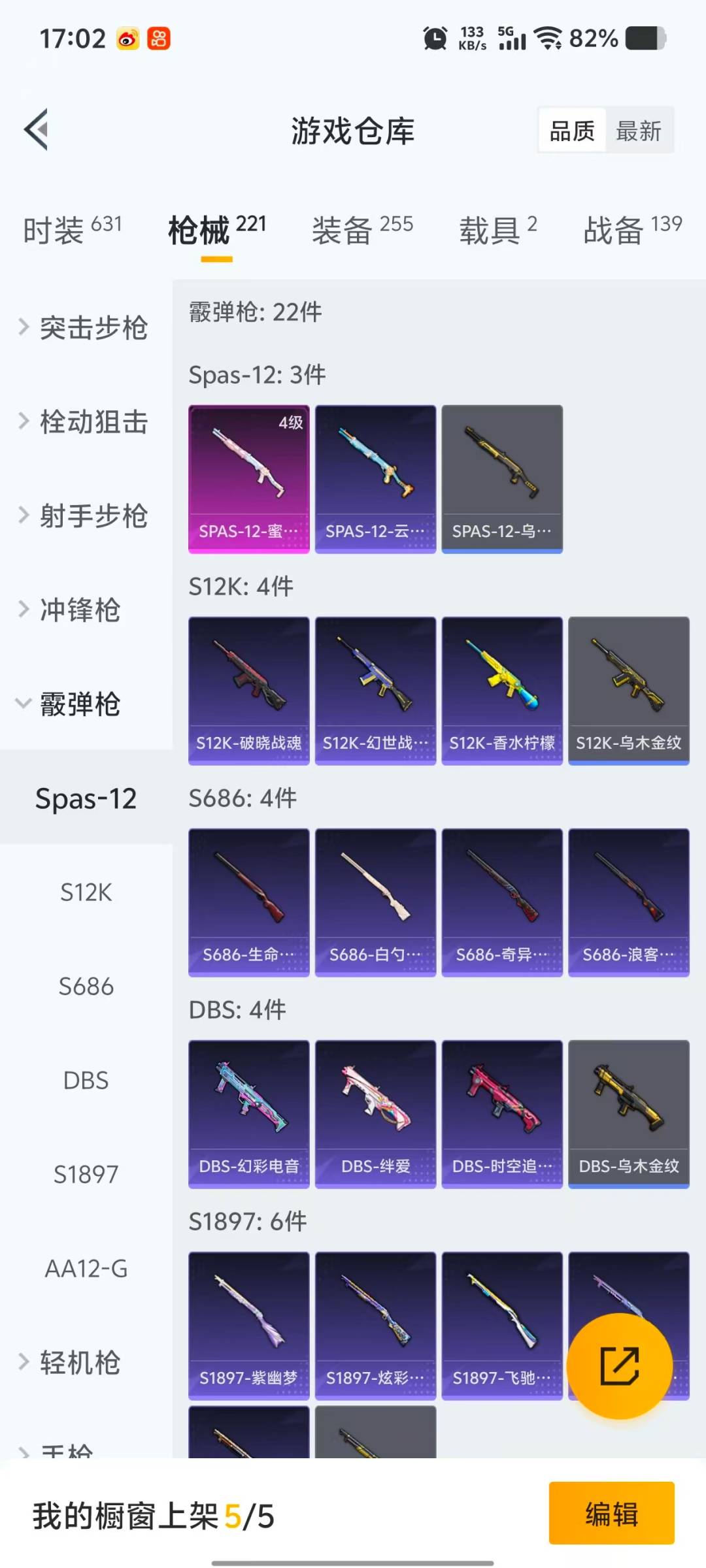Viewport: 706px width, 1568px height.
Task: Select the 品质 sort option
Action: tap(572, 131)
